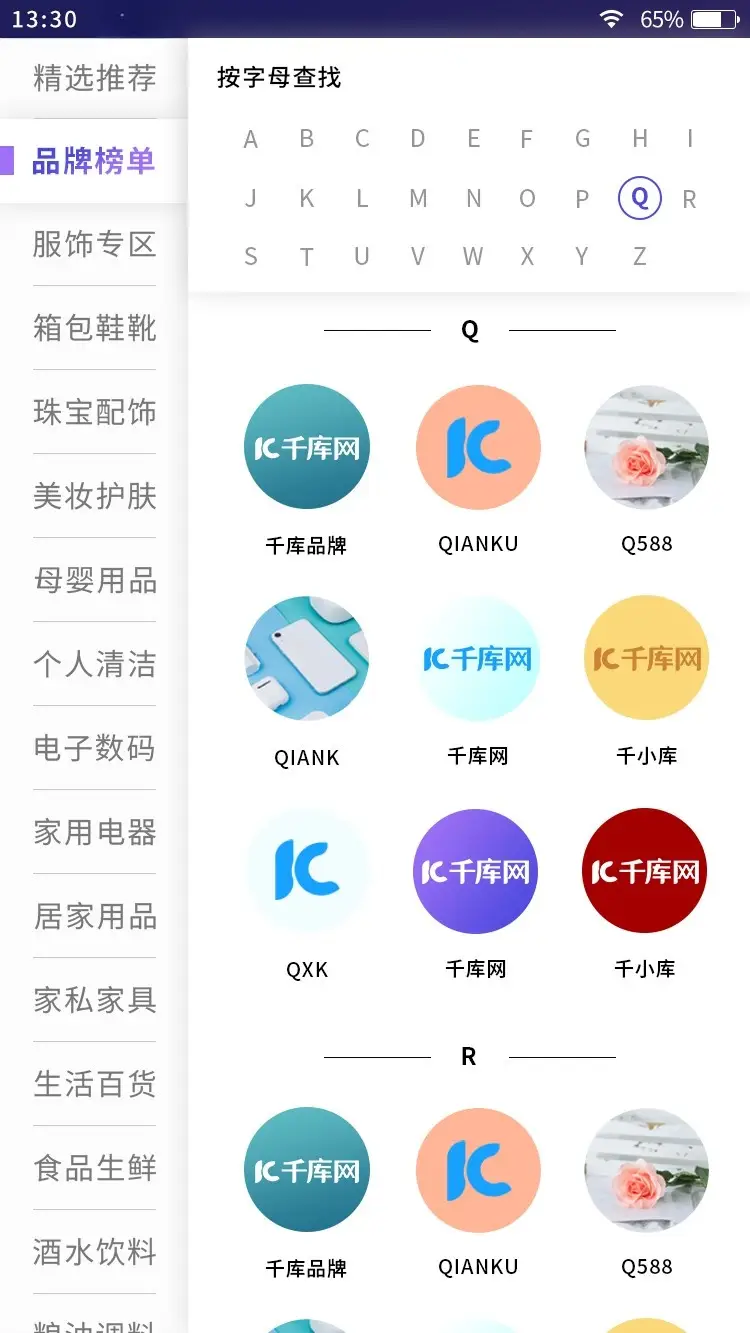View the 生活百货 category
Screen dimensions: 750x1333
point(95,1084)
